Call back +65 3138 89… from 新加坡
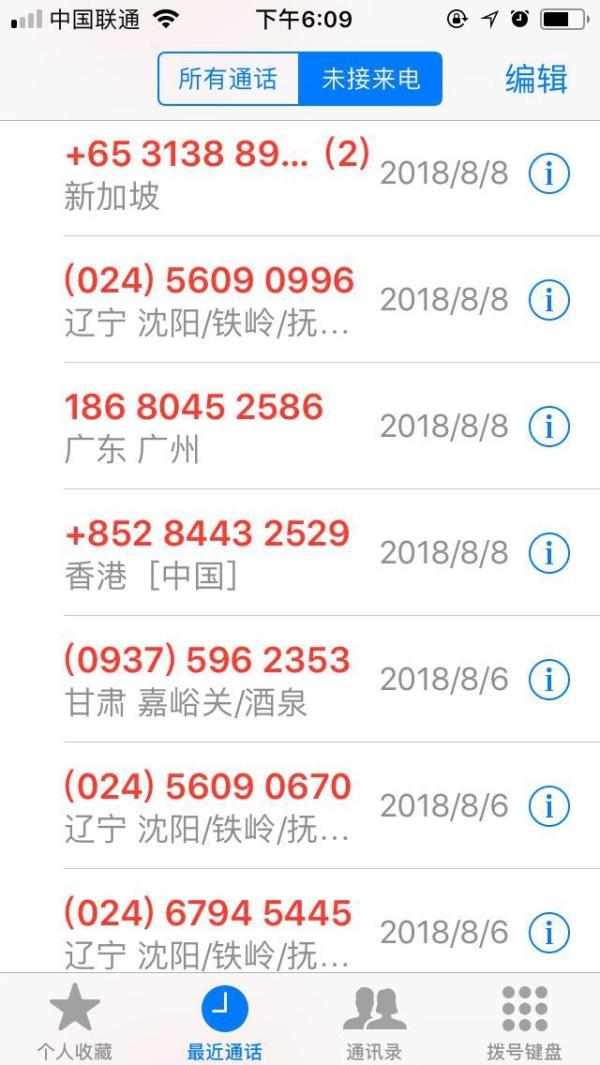 (x=215, y=173)
